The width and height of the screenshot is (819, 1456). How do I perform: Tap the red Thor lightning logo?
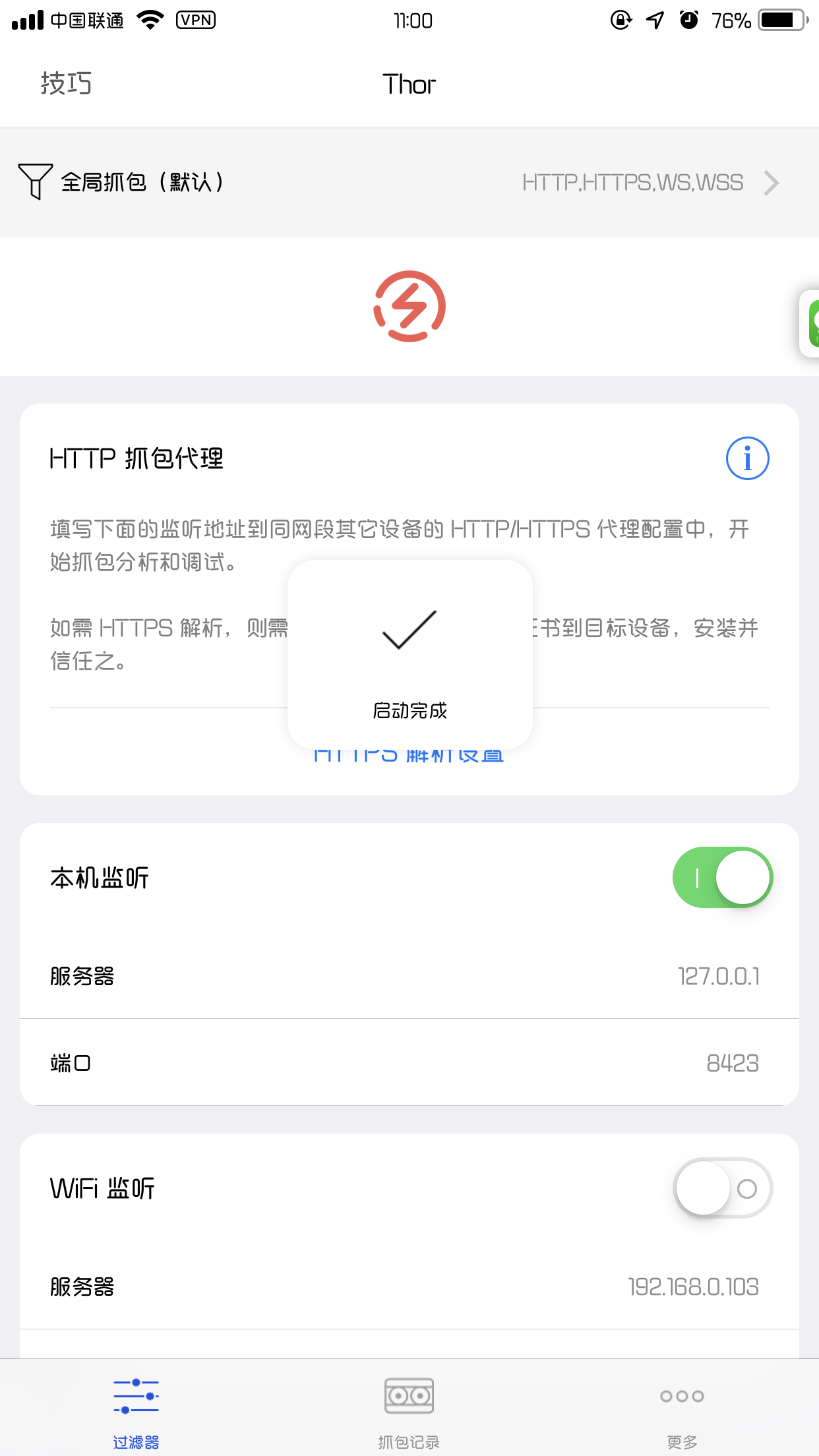pos(409,306)
